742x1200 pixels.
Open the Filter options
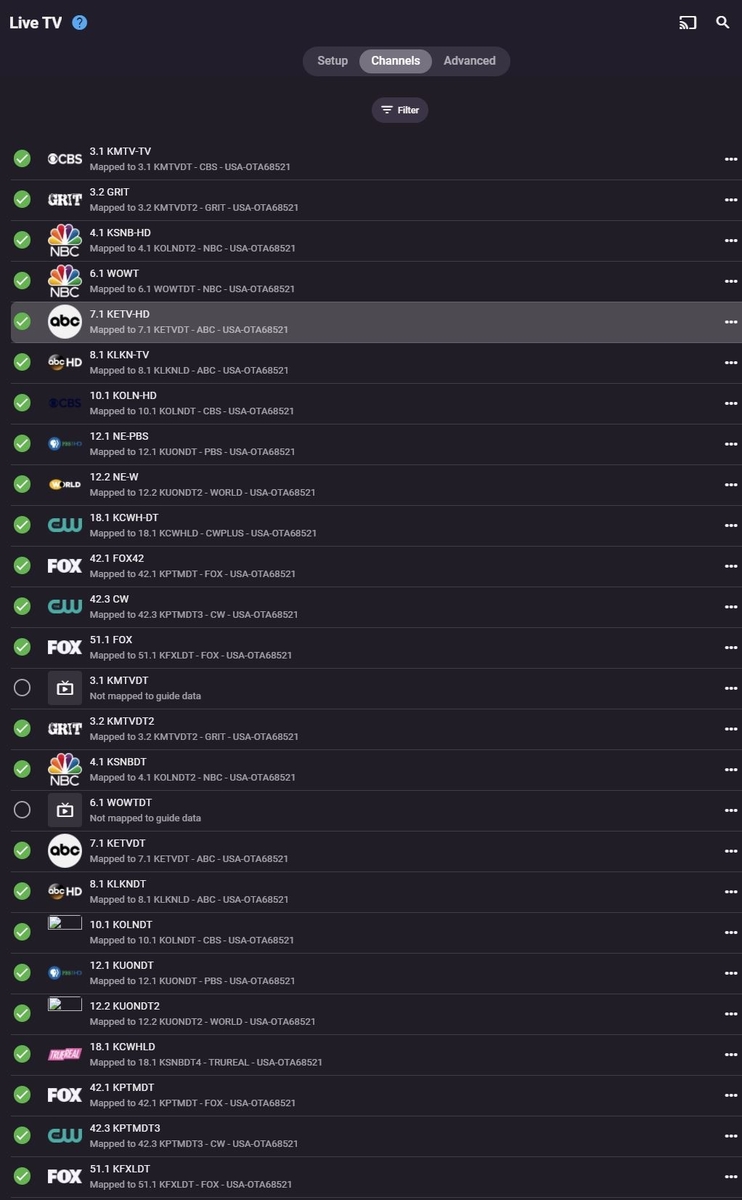[x=400, y=110]
